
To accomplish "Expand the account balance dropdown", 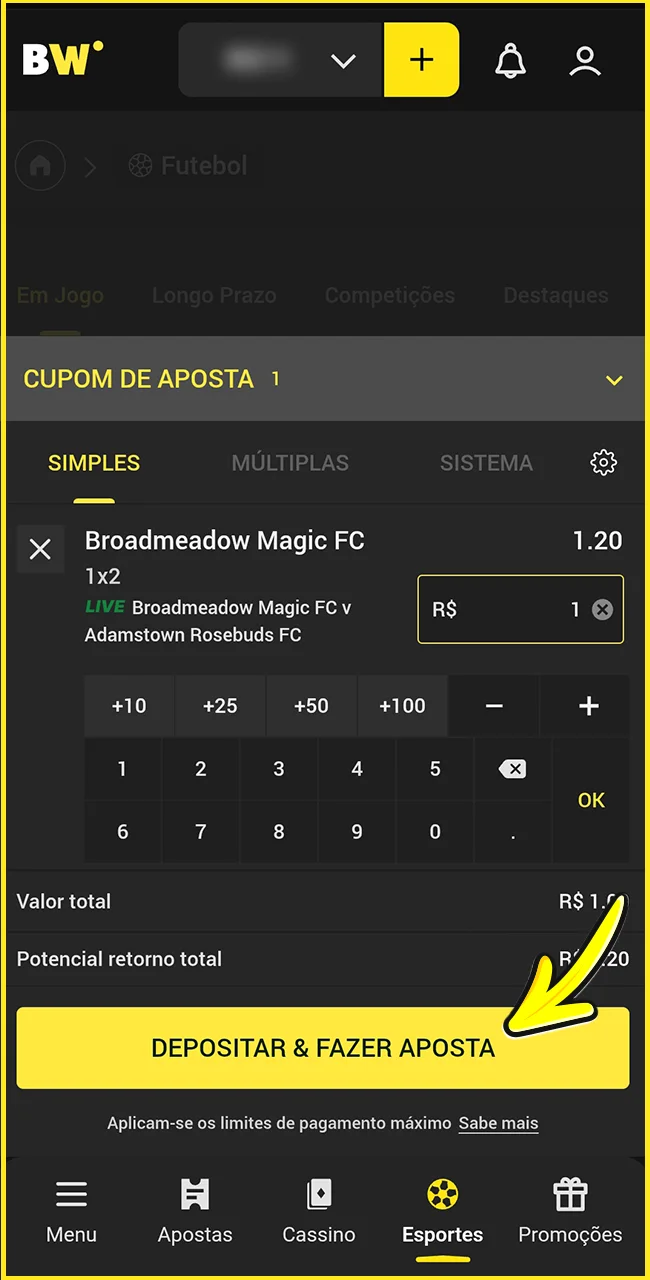I will 343,61.
